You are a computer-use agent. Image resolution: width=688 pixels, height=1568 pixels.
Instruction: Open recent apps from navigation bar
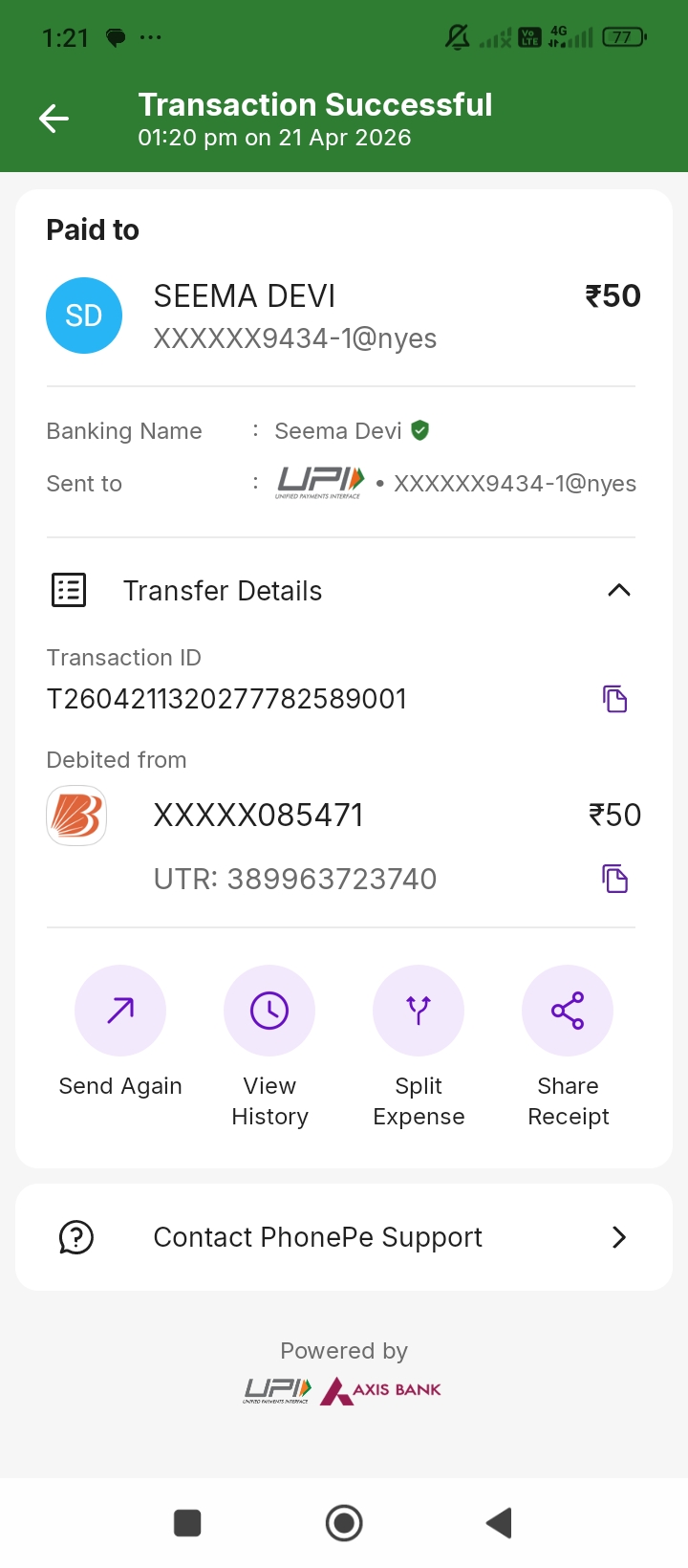point(187,1522)
